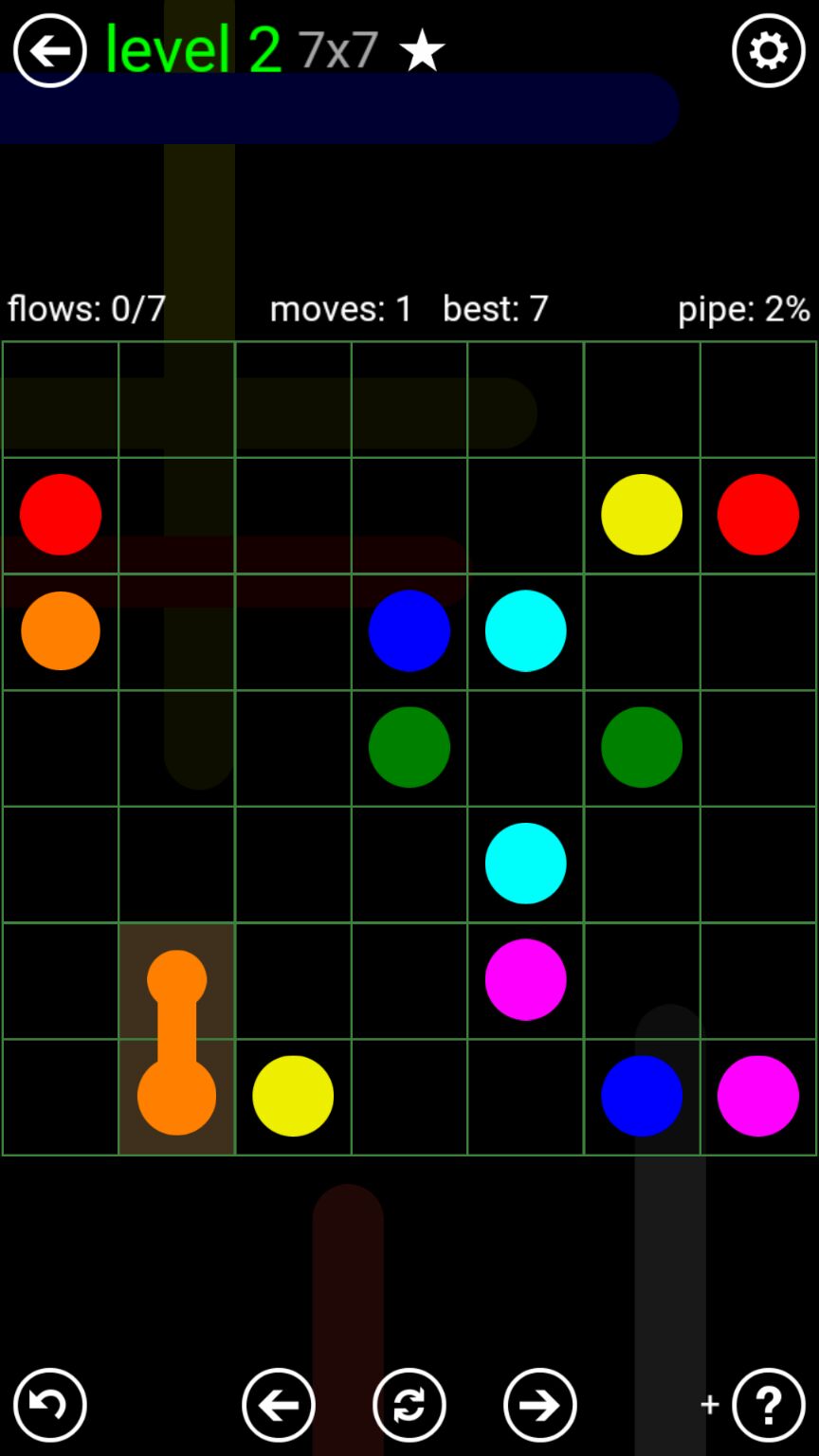Go to the previous level
The width and height of the screenshot is (819, 1456).
pyautogui.click(x=279, y=1405)
